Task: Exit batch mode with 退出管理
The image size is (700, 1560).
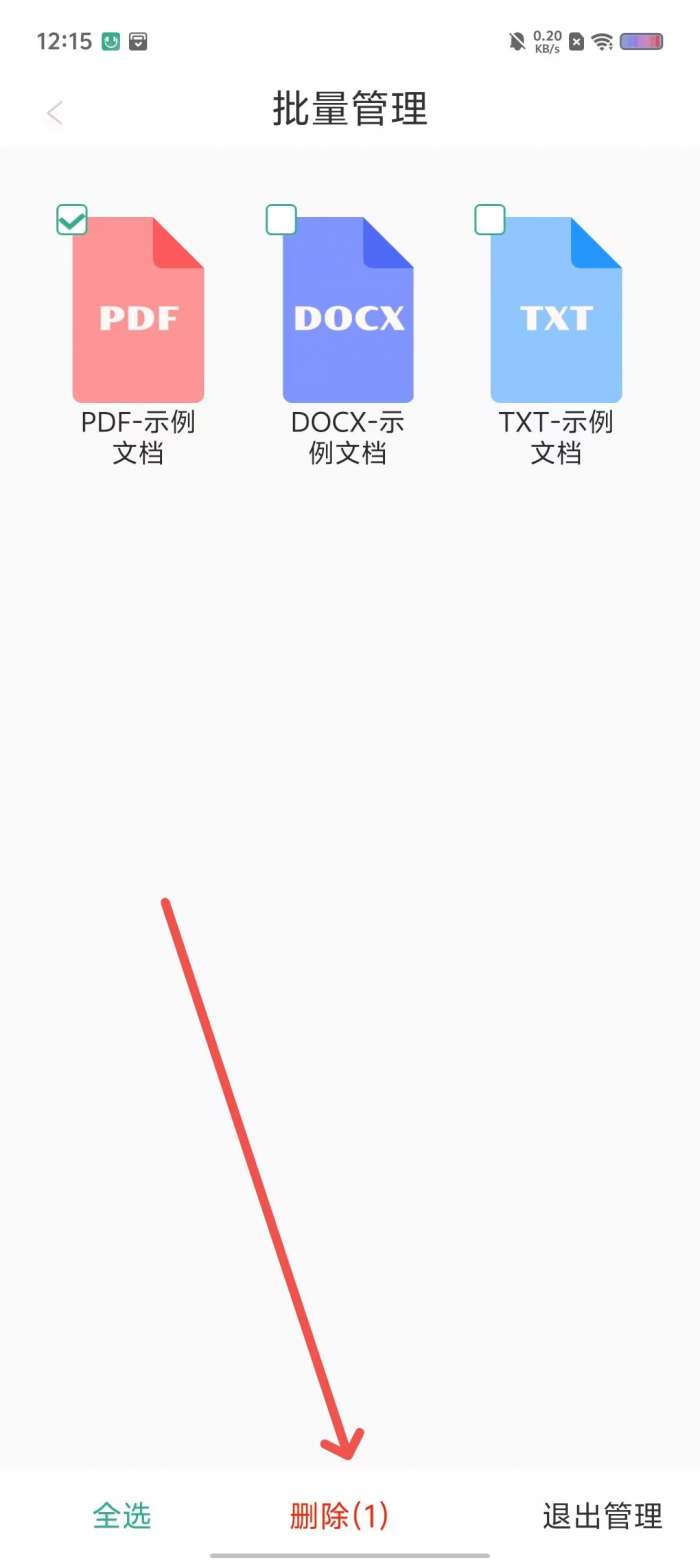Action: coord(602,1516)
